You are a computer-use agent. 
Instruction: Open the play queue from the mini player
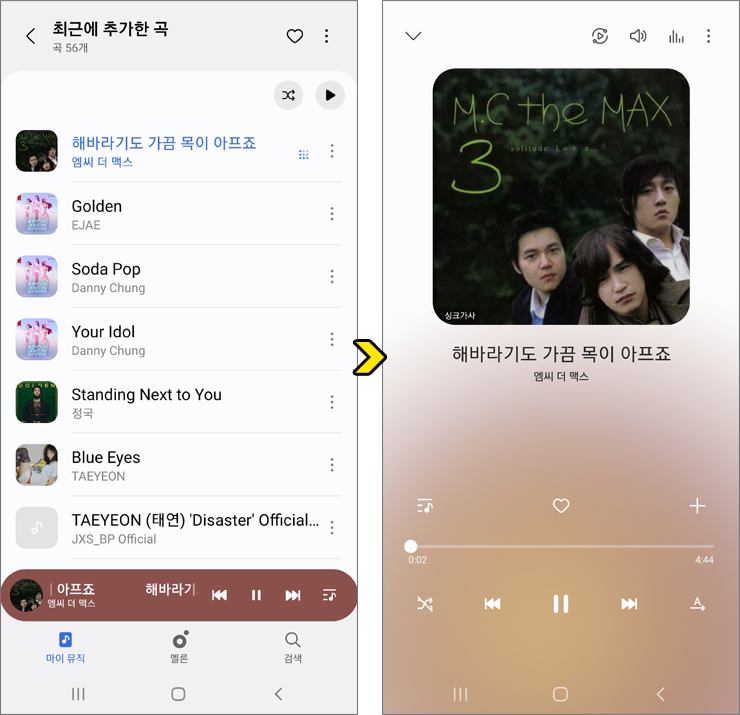(x=329, y=595)
